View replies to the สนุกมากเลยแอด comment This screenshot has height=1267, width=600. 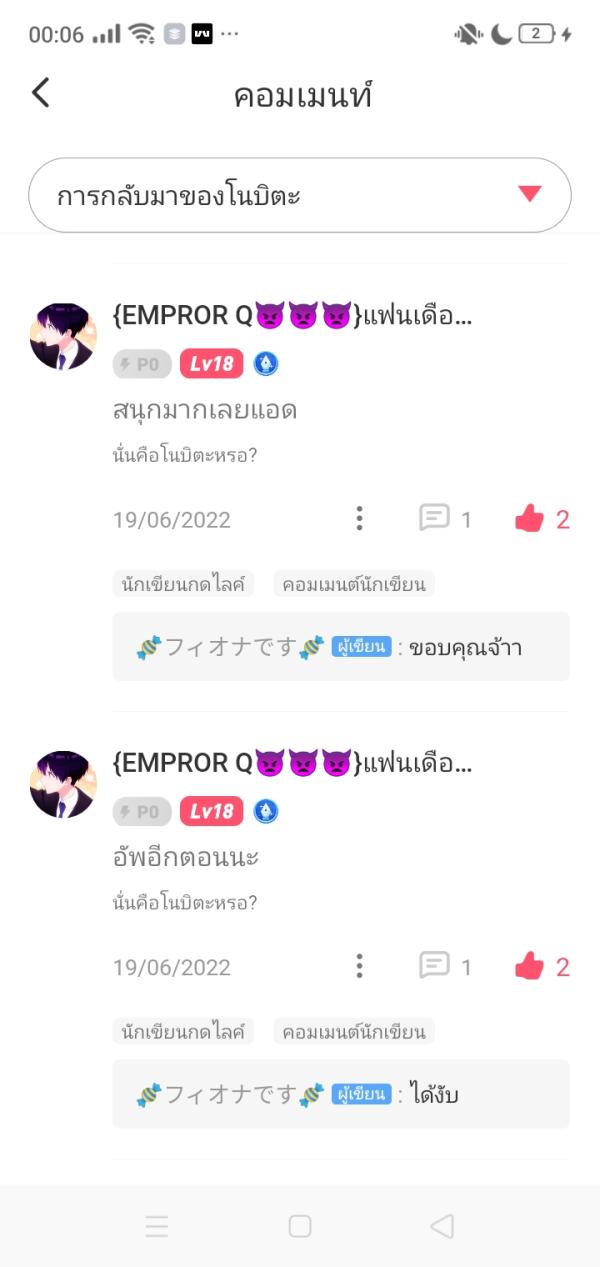pos(445,518)
